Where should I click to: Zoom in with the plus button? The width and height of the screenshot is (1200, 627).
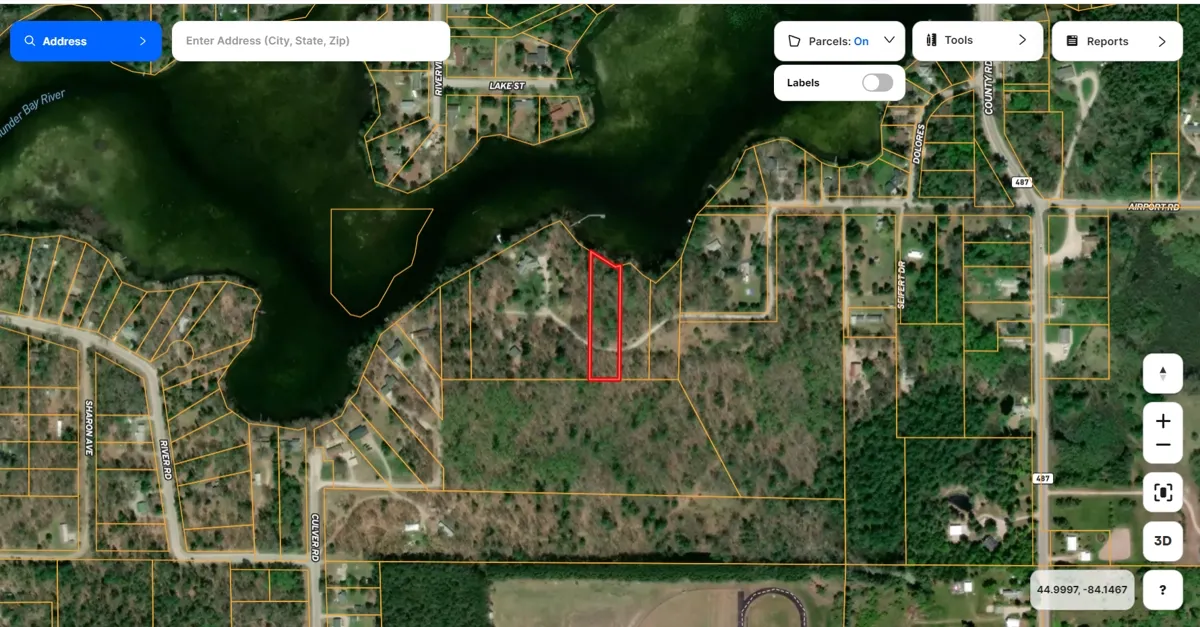pyautogui.click(x=1162, y=422)
